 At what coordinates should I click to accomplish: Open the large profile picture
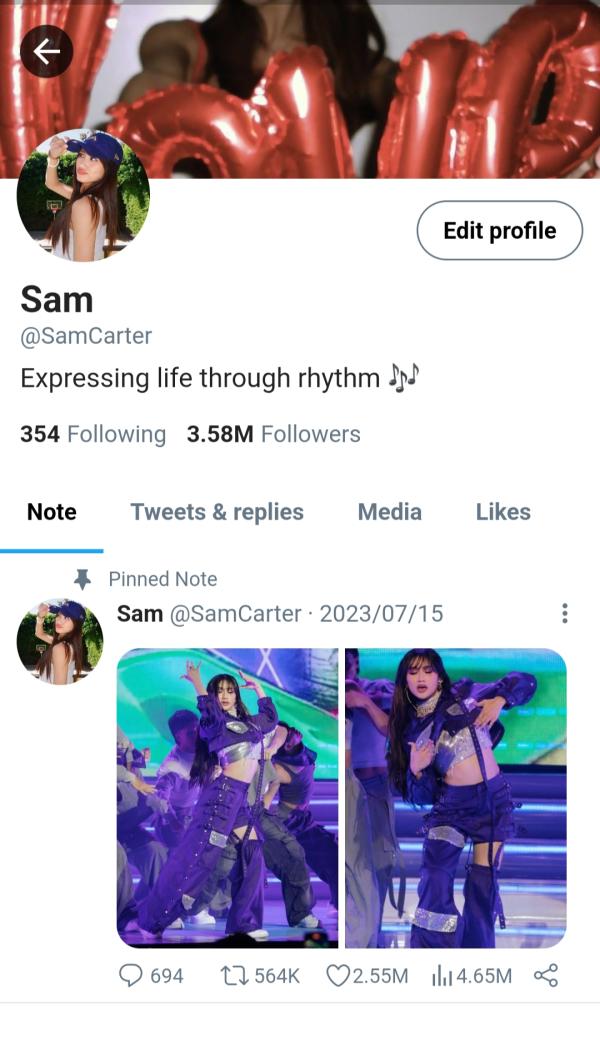coord(83,196)
